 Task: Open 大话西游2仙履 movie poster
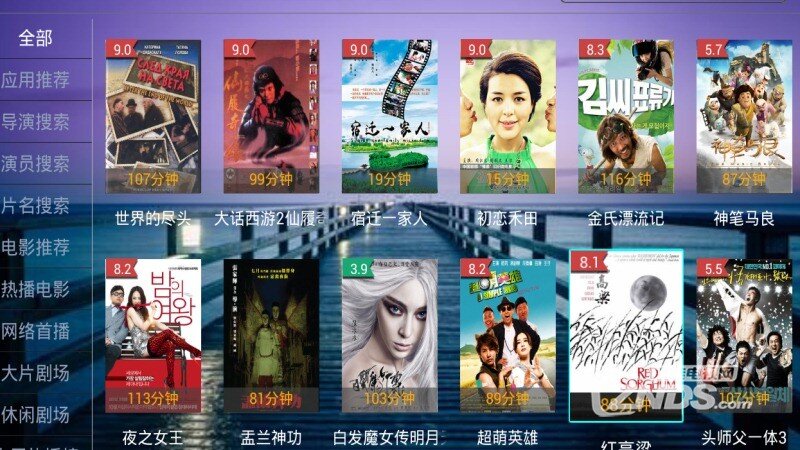tap(271, 116)
